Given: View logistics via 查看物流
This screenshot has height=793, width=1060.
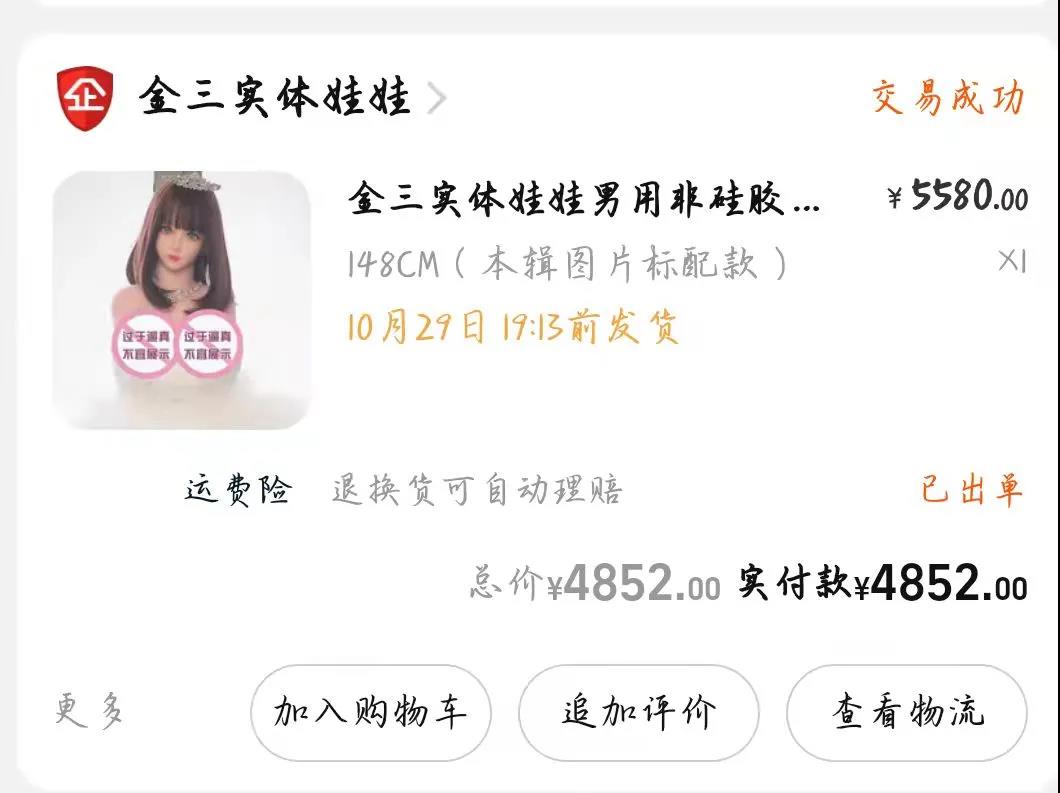Looking at the screenshot, I should click(907, 713).
